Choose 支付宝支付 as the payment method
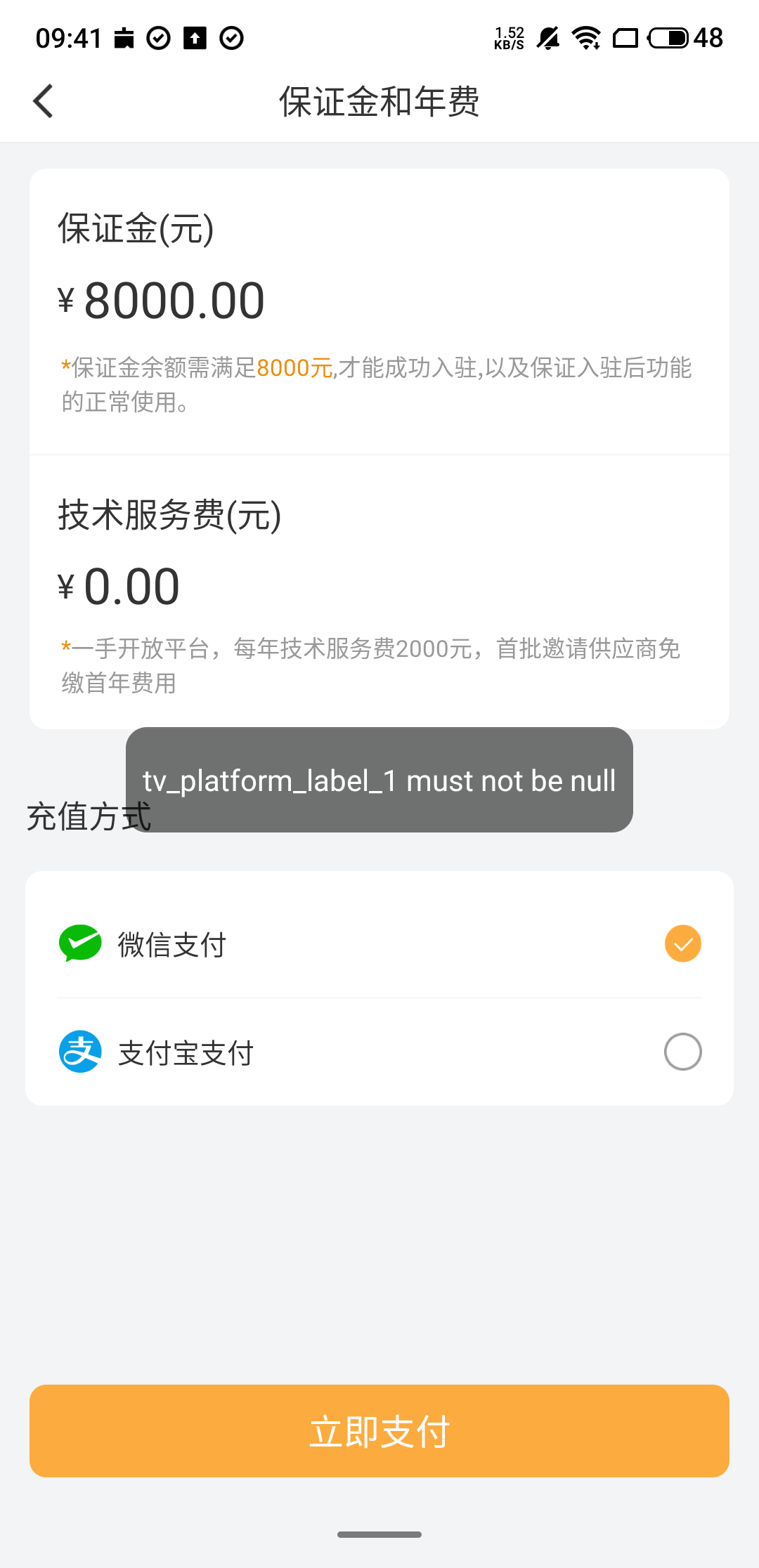 pyautogui.click(x=379, y=1052)
